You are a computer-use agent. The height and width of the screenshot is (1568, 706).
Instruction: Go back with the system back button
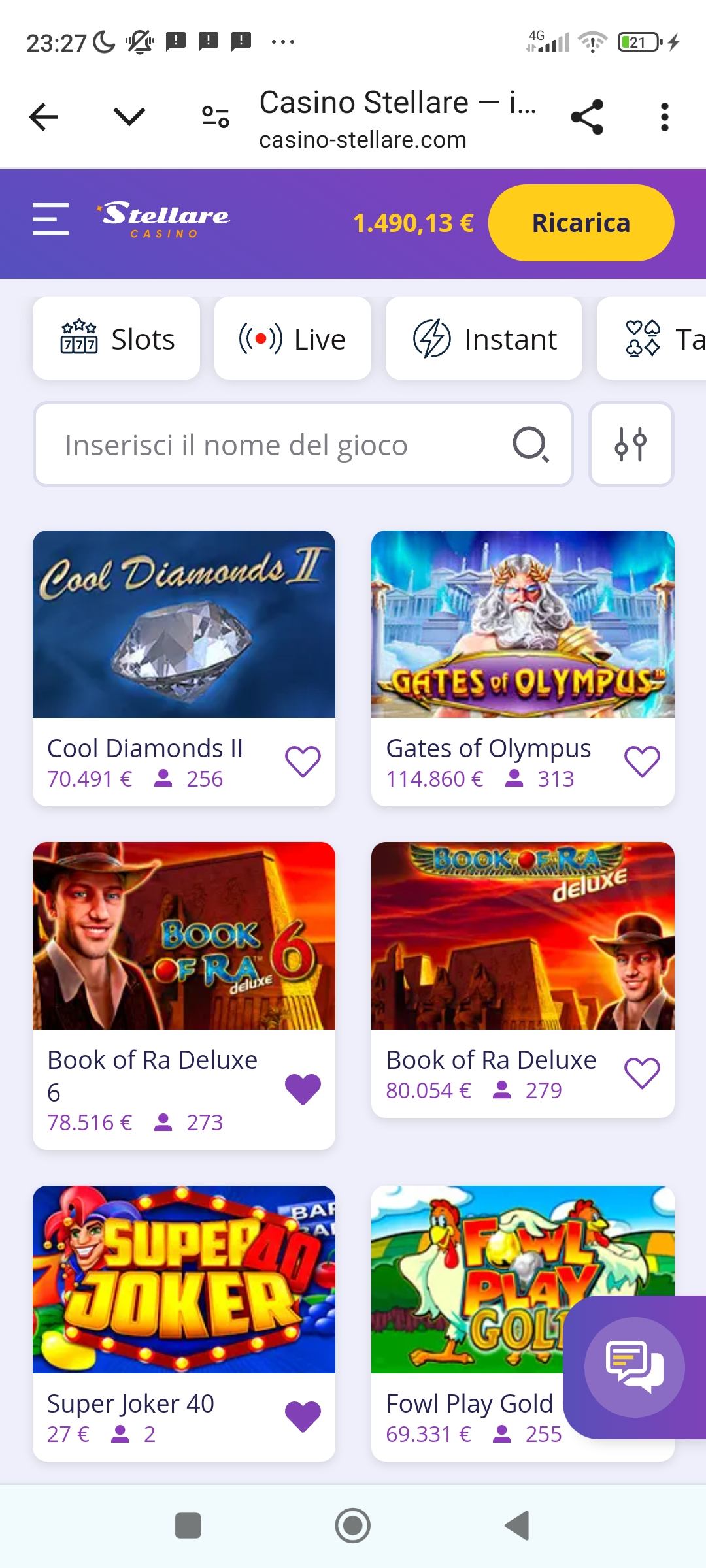pyautogui.click(x=517, y=1526)
